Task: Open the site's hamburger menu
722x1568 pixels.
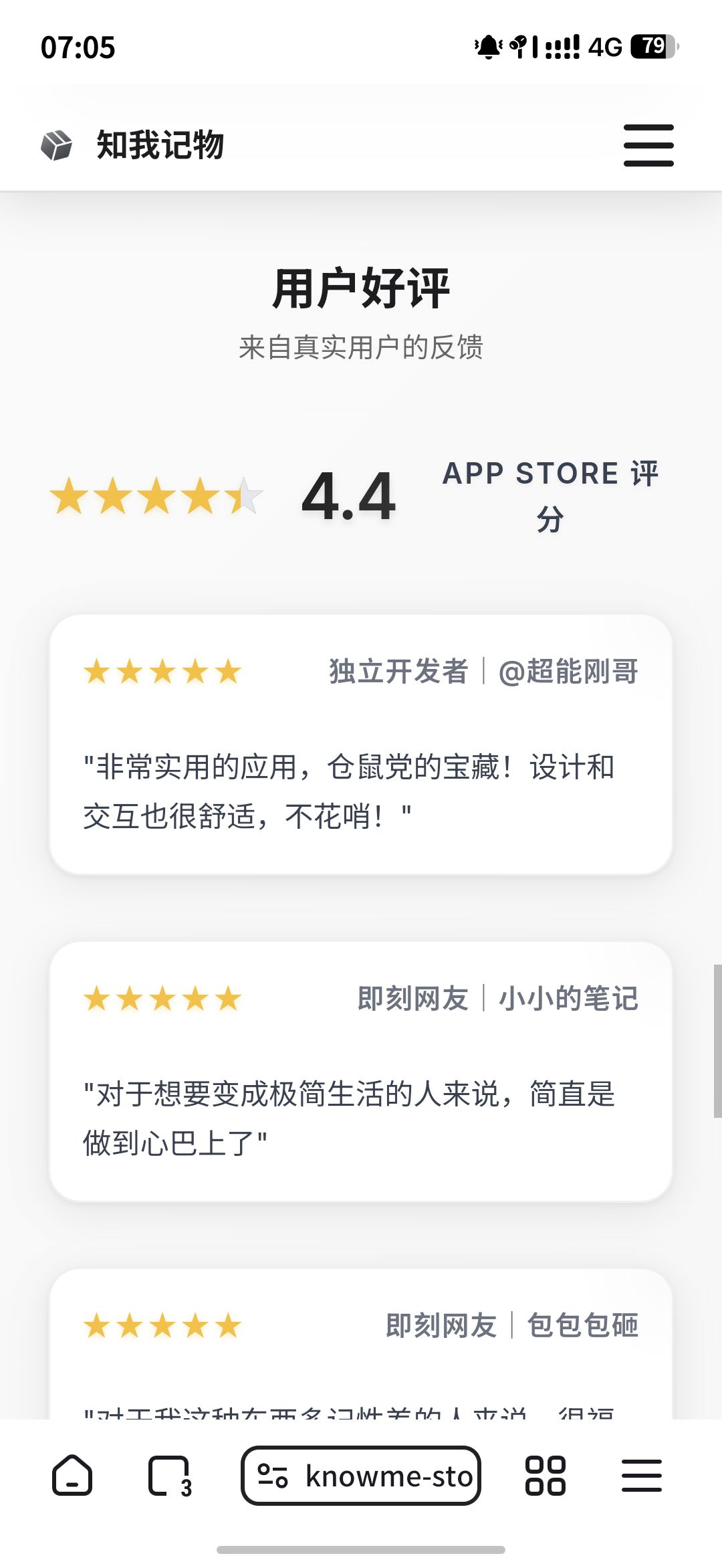Action: [648, 145]
